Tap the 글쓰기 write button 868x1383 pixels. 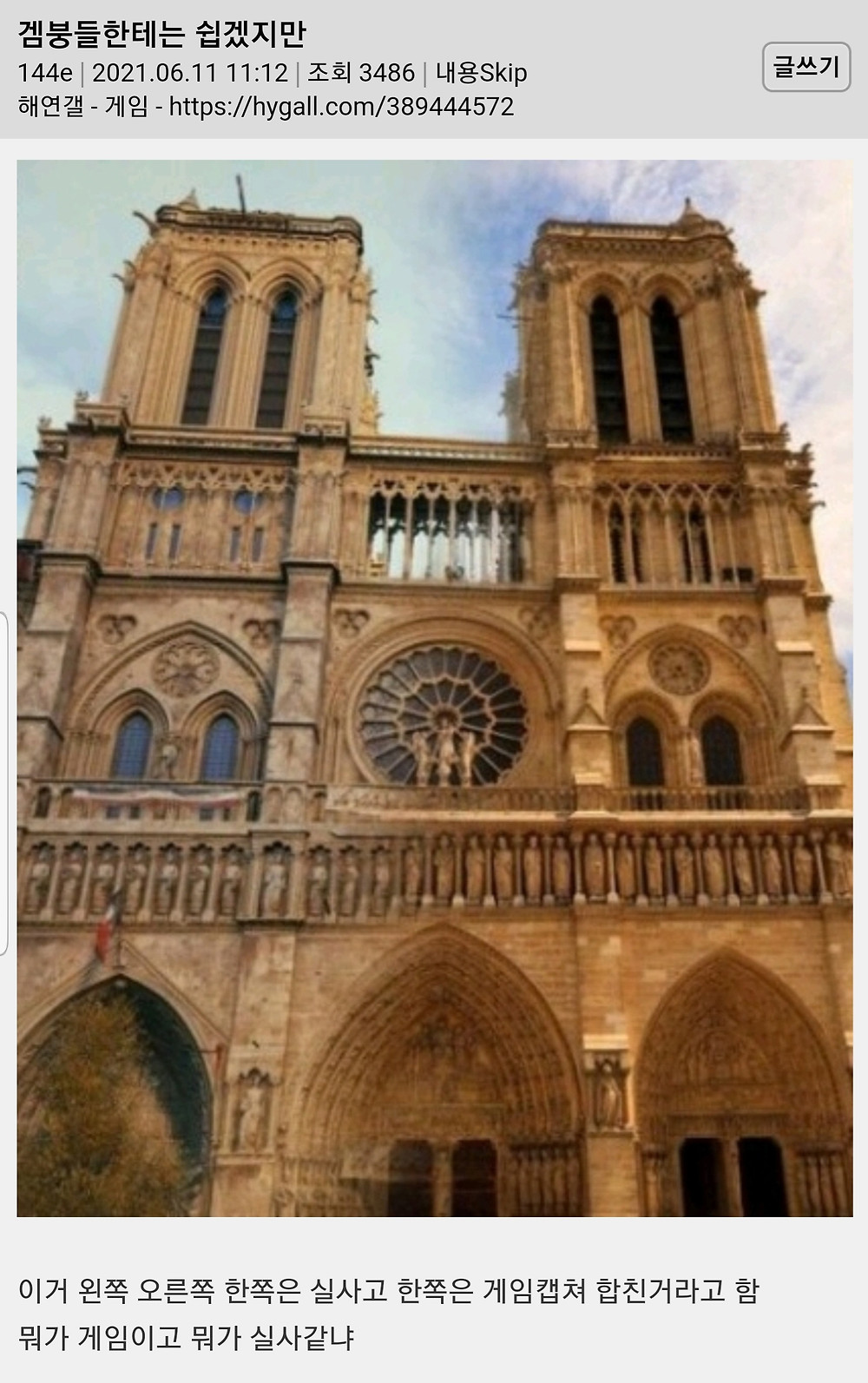point(806,67)
